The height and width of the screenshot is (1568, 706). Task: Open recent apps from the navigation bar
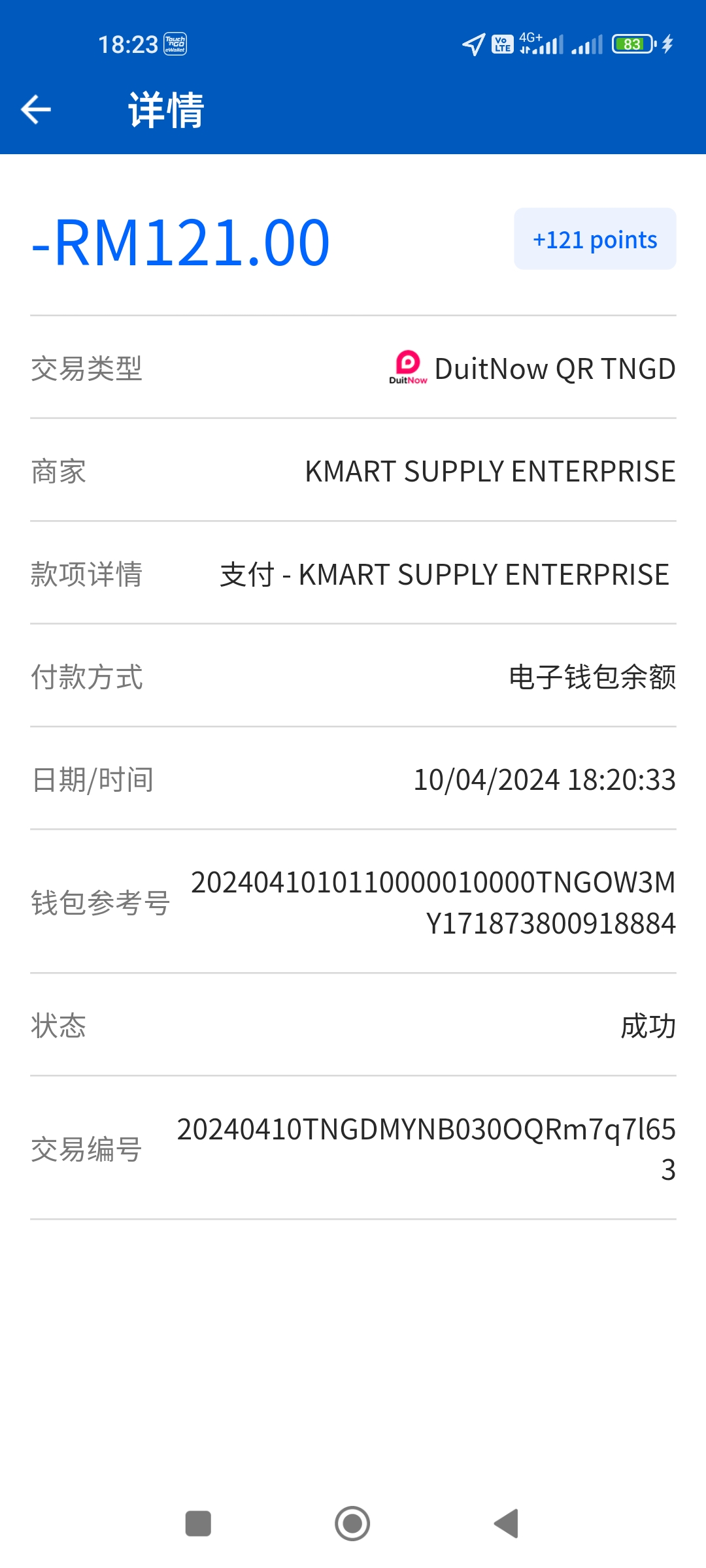[198, 1524]
